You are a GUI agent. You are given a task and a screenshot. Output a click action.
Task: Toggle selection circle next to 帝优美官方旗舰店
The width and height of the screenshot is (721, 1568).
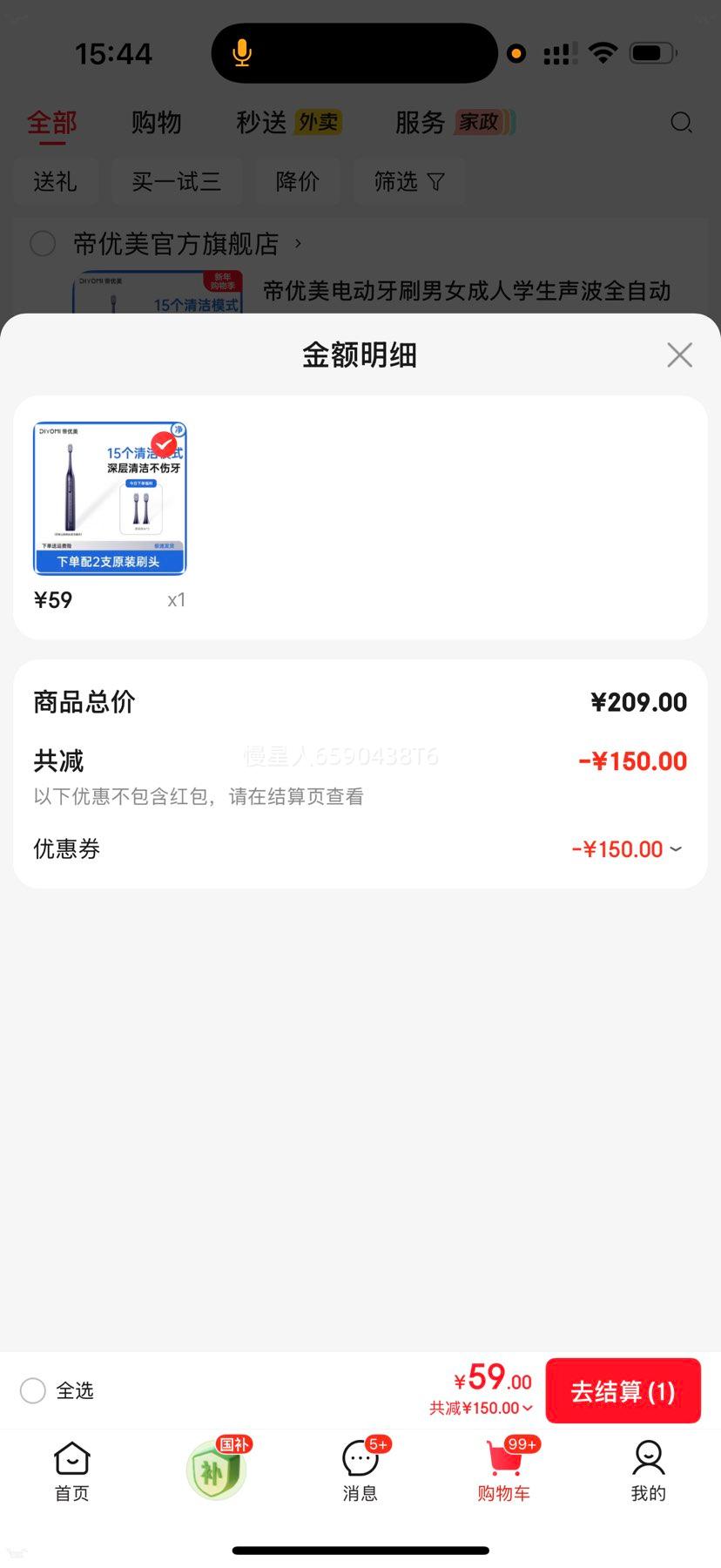(43, 244)
